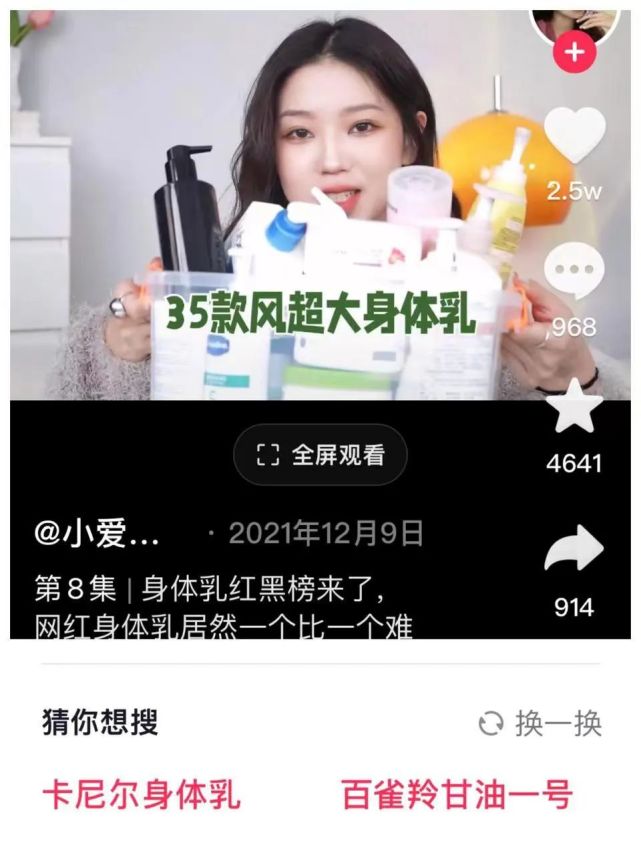Share this video
This screenshot has height=855, width=641.
(x=574, y=552)
